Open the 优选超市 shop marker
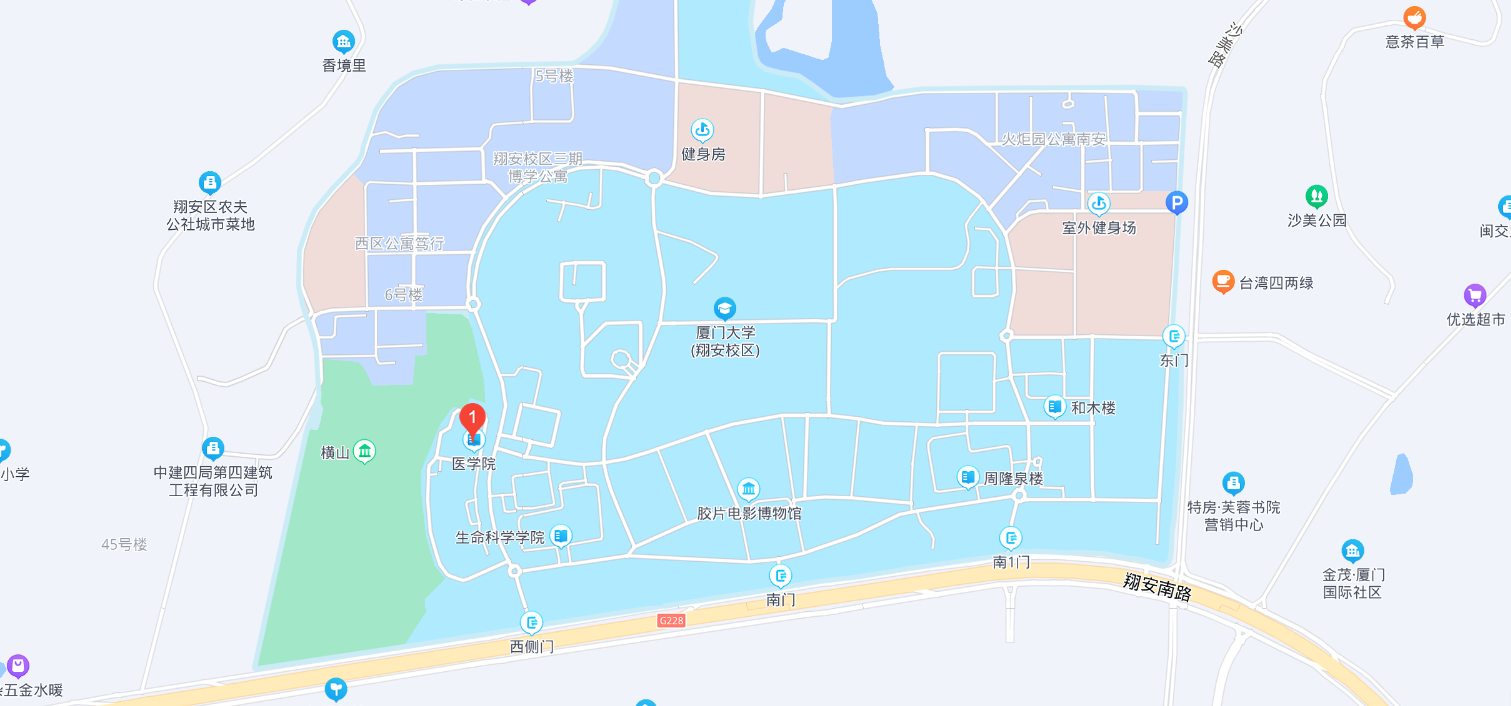Image resolution: width=1511 pixels, height=706 pixels. pyautogui.click(x=1475, y=296)
